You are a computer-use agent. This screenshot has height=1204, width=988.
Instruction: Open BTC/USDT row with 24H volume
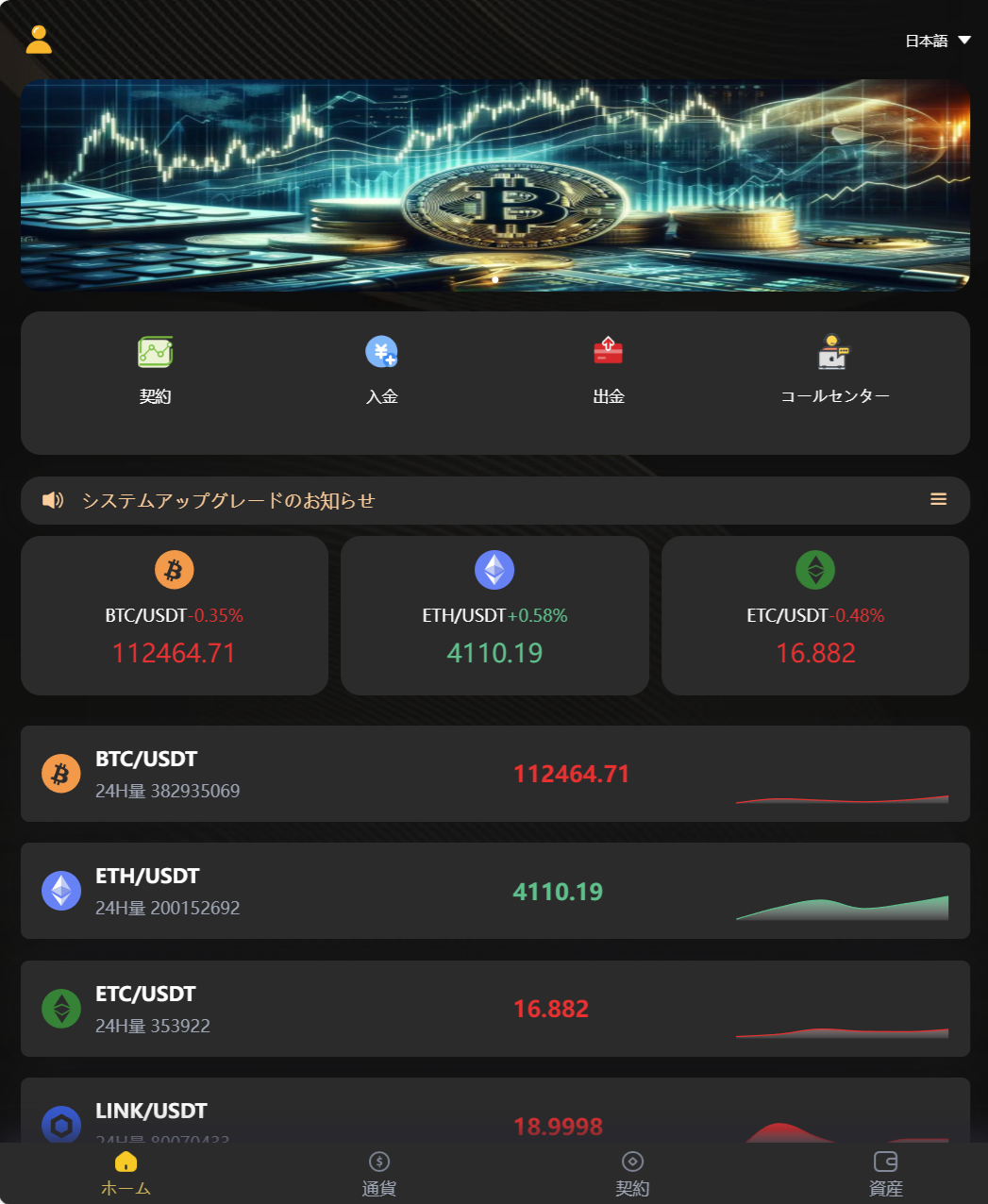[494, 774]
